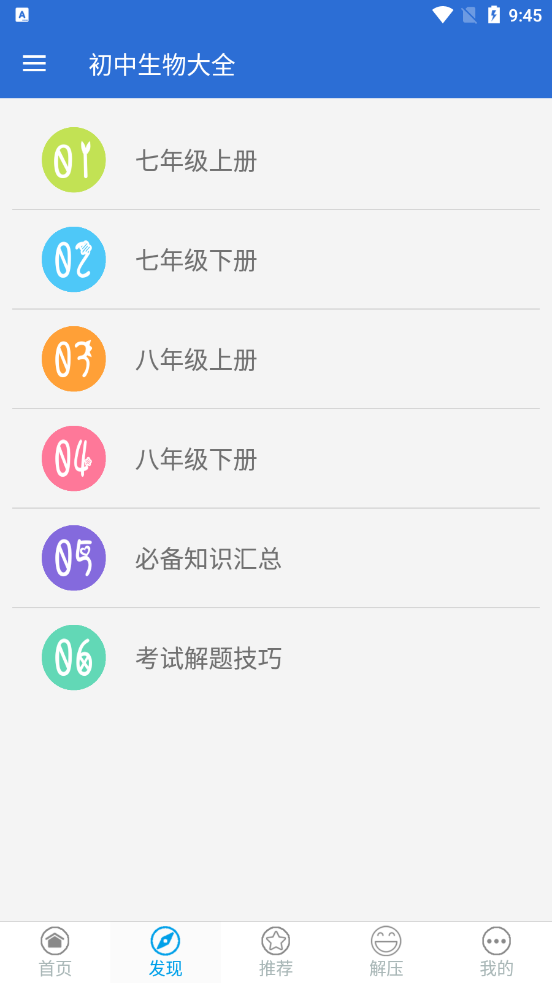This screenshot has width=552, height=983.
Task: Open the hamburger drawer menu
Action: pos(34,63)
